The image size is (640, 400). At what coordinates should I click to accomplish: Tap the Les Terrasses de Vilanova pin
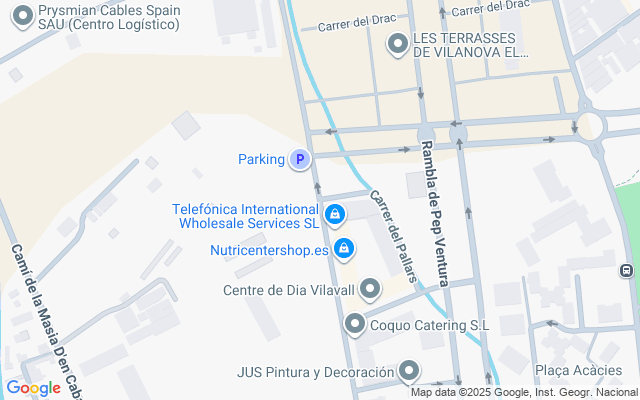tap(396, 42)
